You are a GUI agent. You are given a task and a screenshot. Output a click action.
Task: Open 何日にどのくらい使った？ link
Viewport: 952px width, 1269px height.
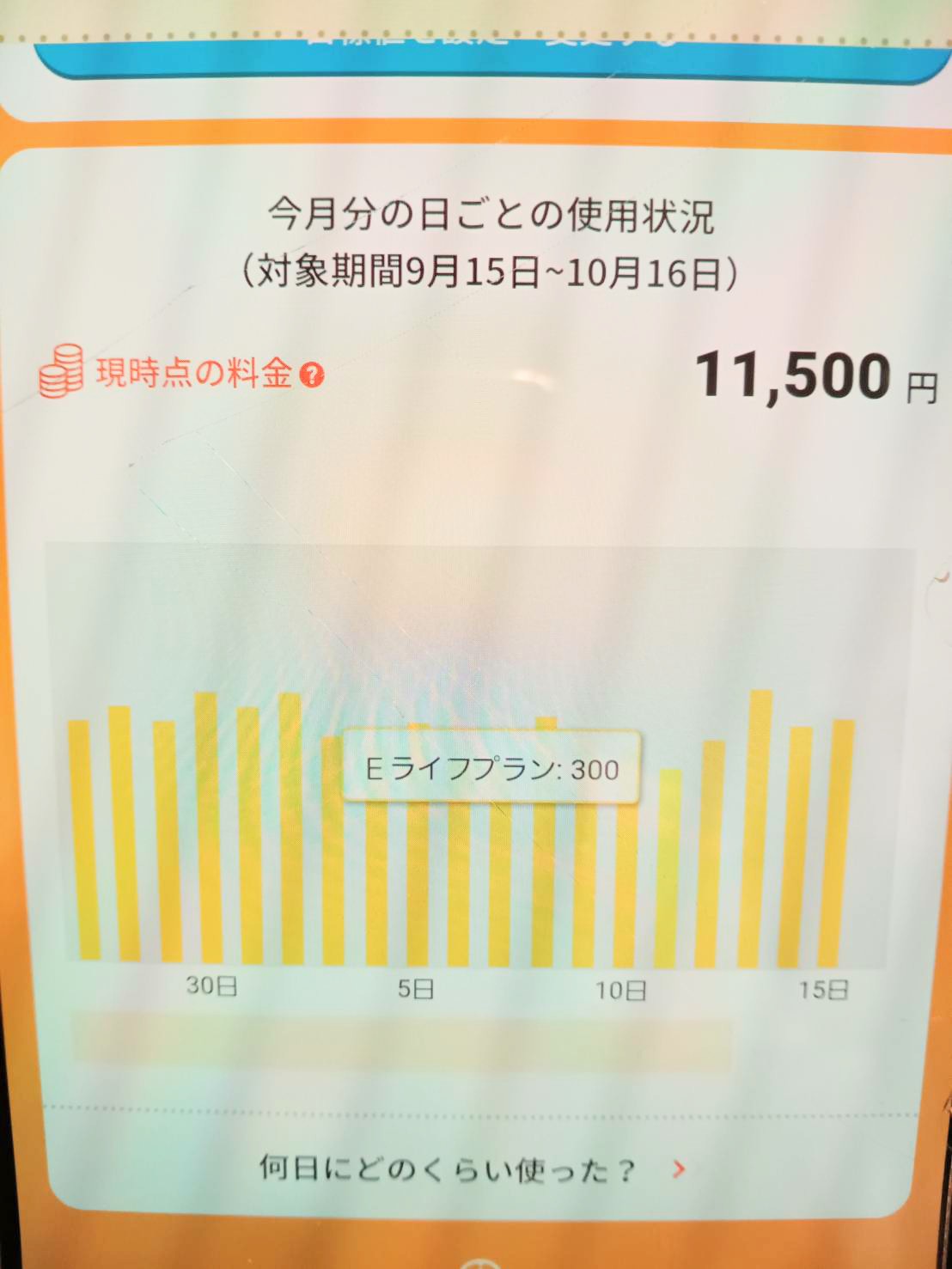click(473, 1169)
